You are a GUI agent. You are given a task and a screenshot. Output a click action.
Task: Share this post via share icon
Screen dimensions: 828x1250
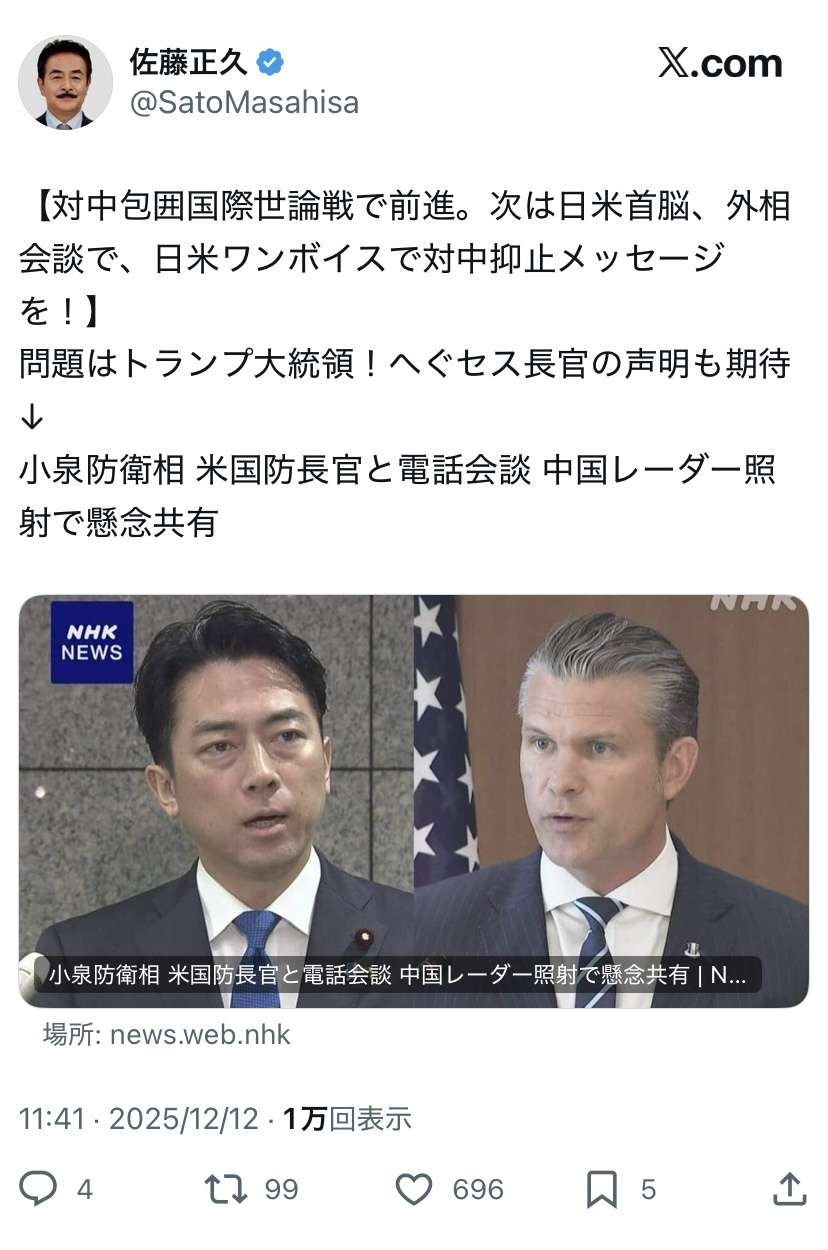[x=790, y=1188]
